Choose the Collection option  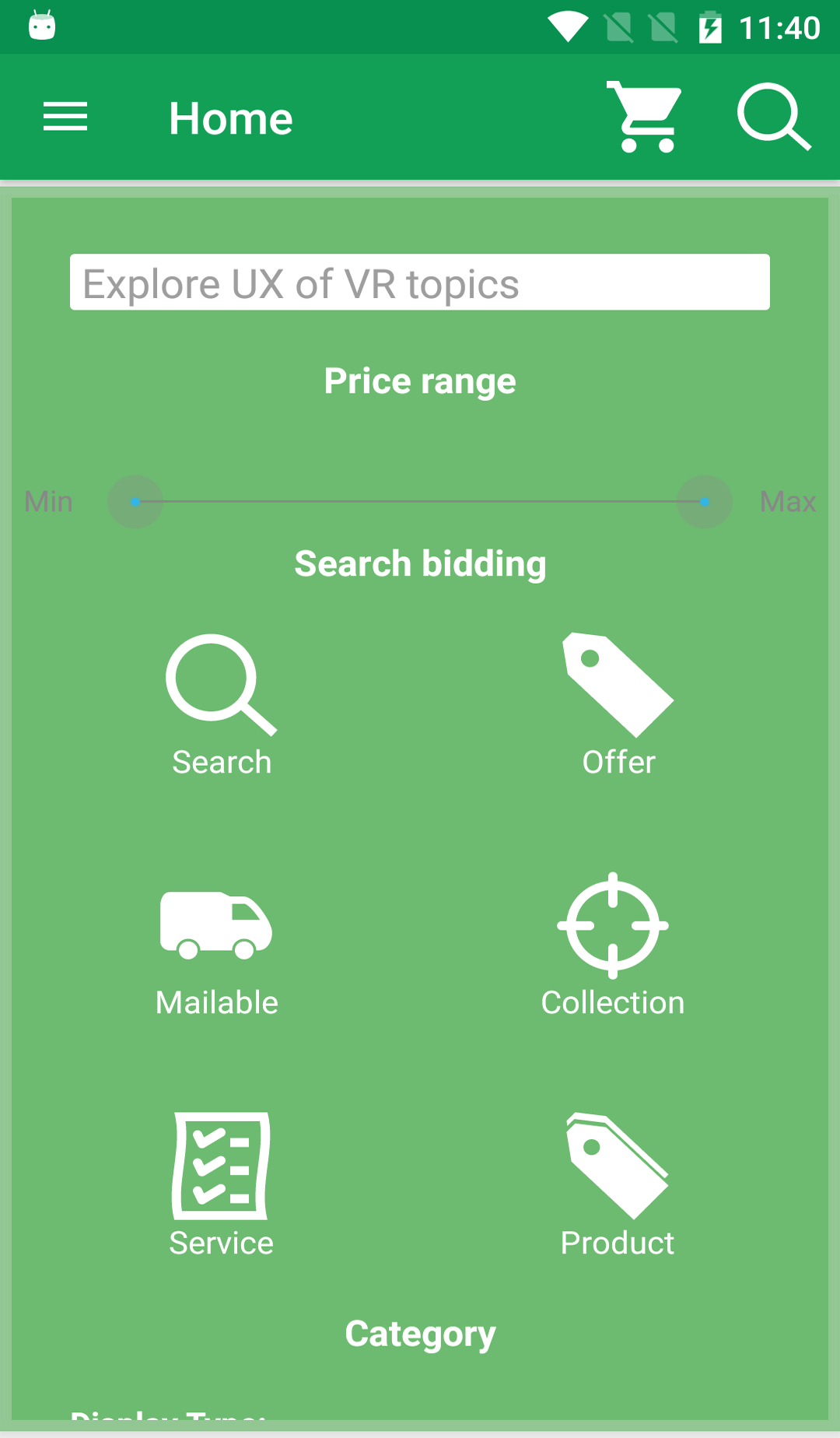(613, 945)
